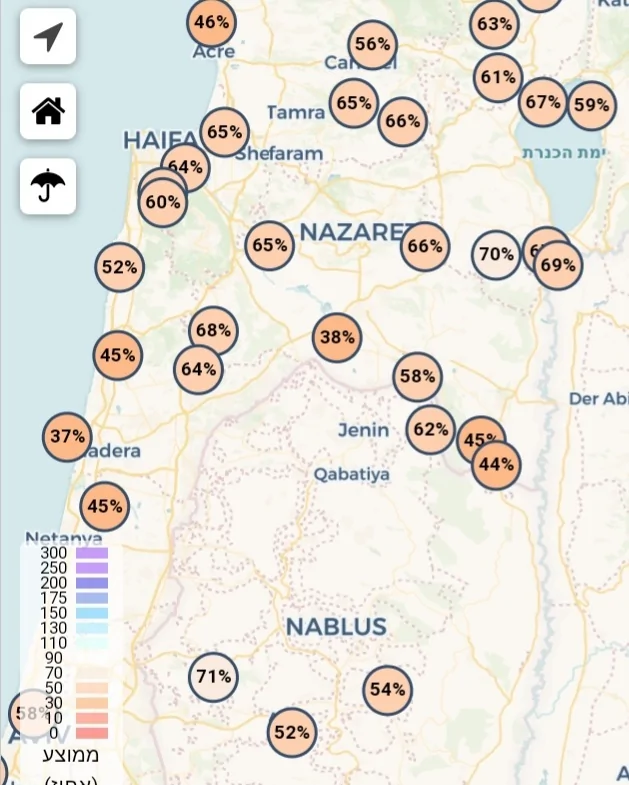This screenshot has width=629, height=785.
Task: Open the 68% station marker
Action: pos(213,330)
